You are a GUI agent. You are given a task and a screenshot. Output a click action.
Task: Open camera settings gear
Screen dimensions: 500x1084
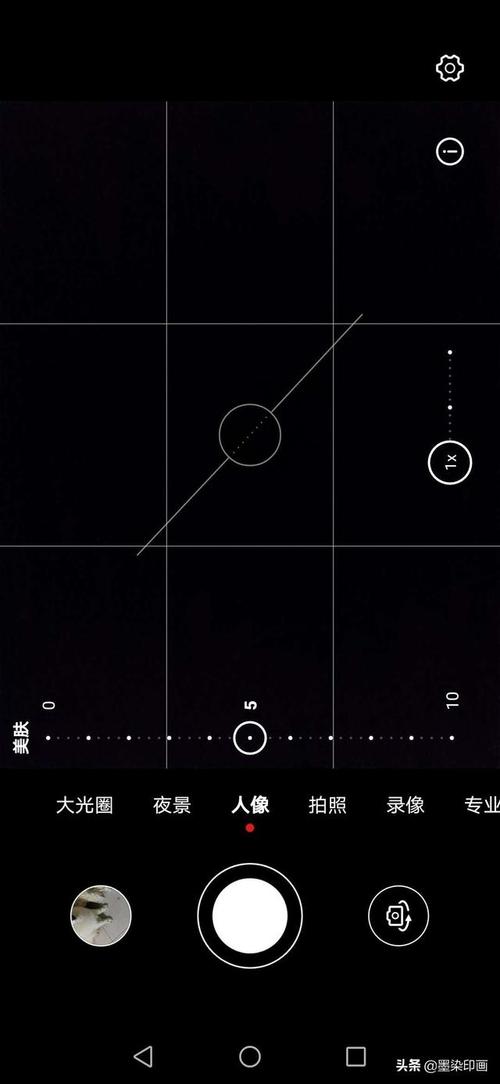point(450,68)
